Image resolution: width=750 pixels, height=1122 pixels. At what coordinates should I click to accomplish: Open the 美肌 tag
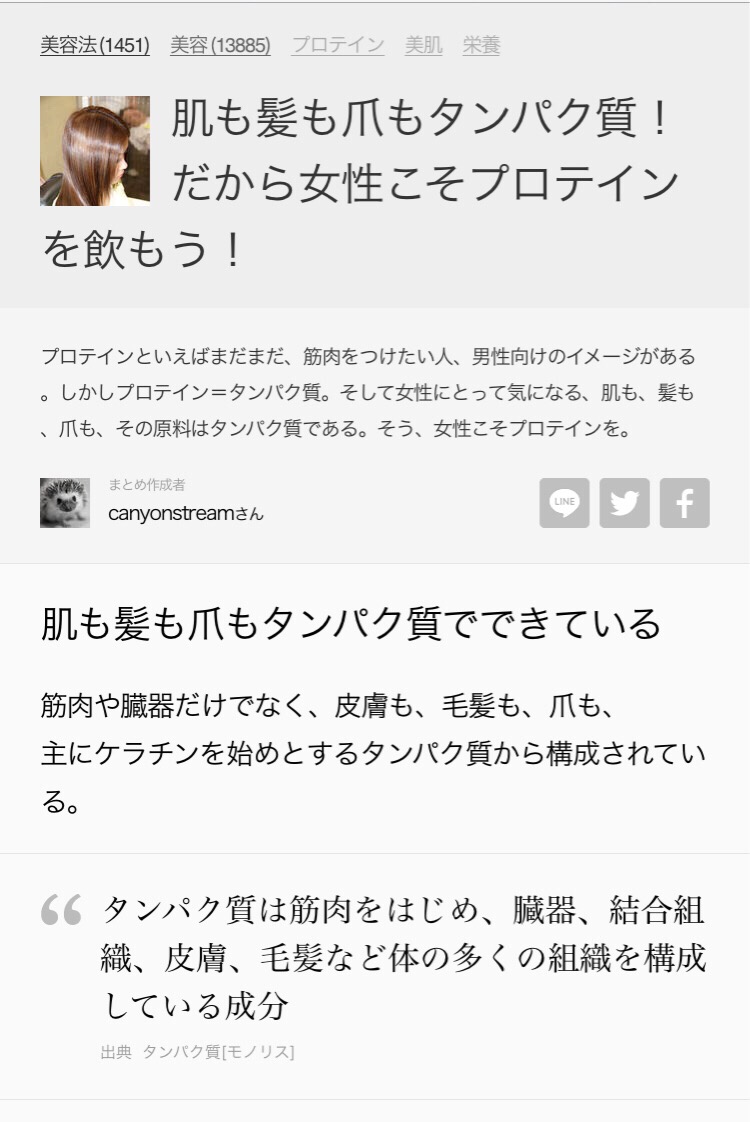pyautogui.click(x=423, y=45)
